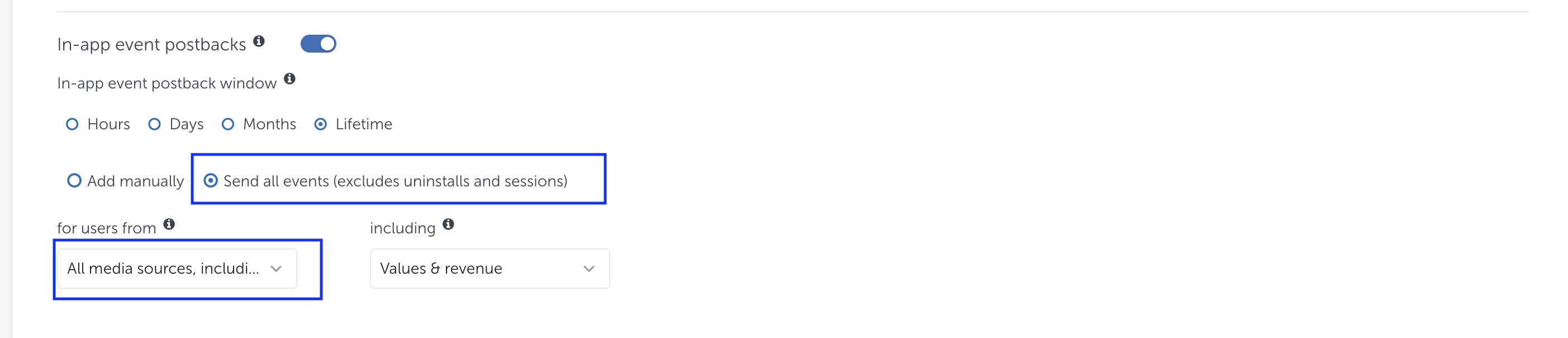Open the Values & revenue dropdown
Image resolution: width=1568 pixels, height=338 pixels.
tap(490, 269)
